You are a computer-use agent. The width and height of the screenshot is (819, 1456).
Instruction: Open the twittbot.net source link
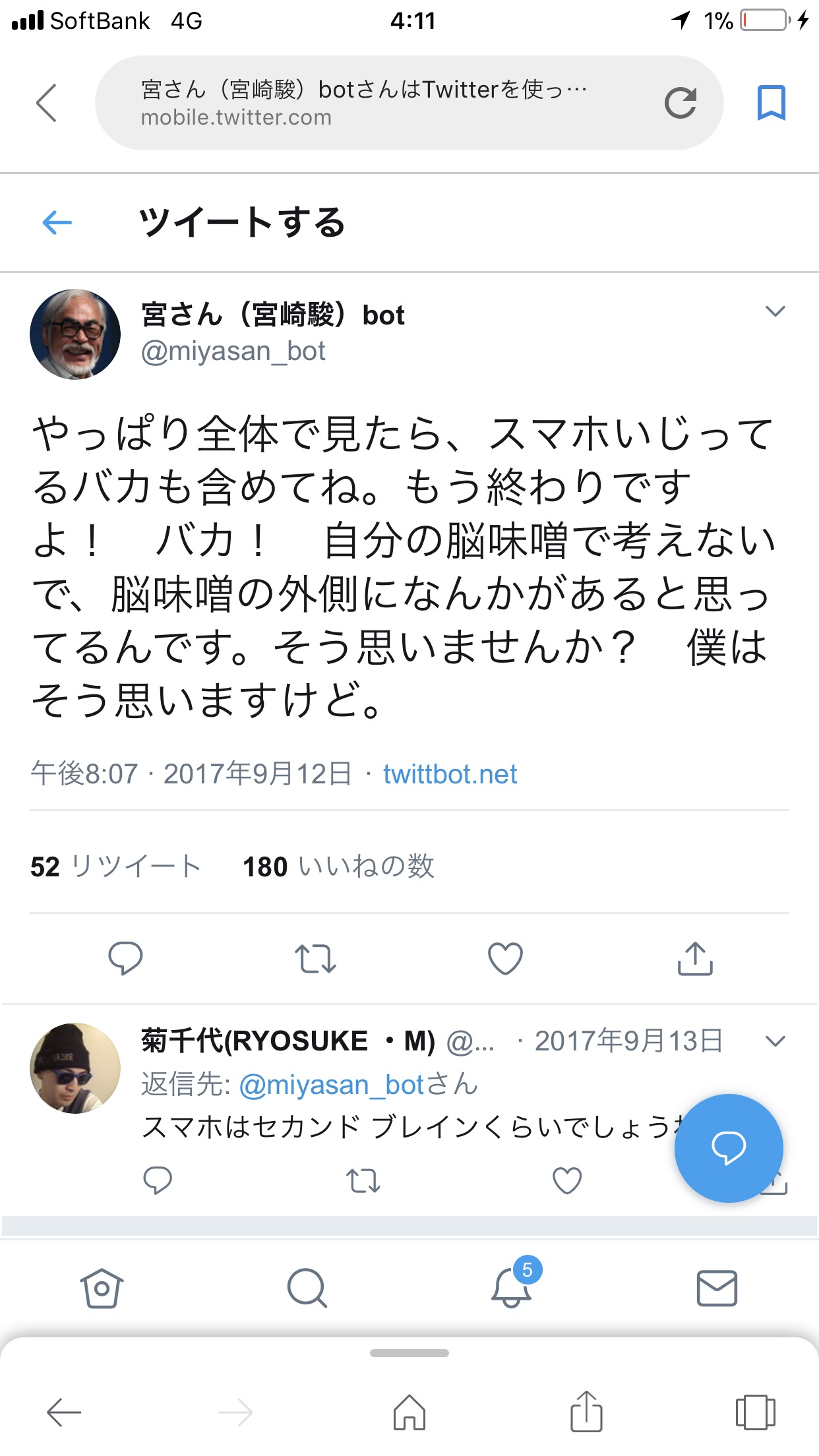(450, 774)
